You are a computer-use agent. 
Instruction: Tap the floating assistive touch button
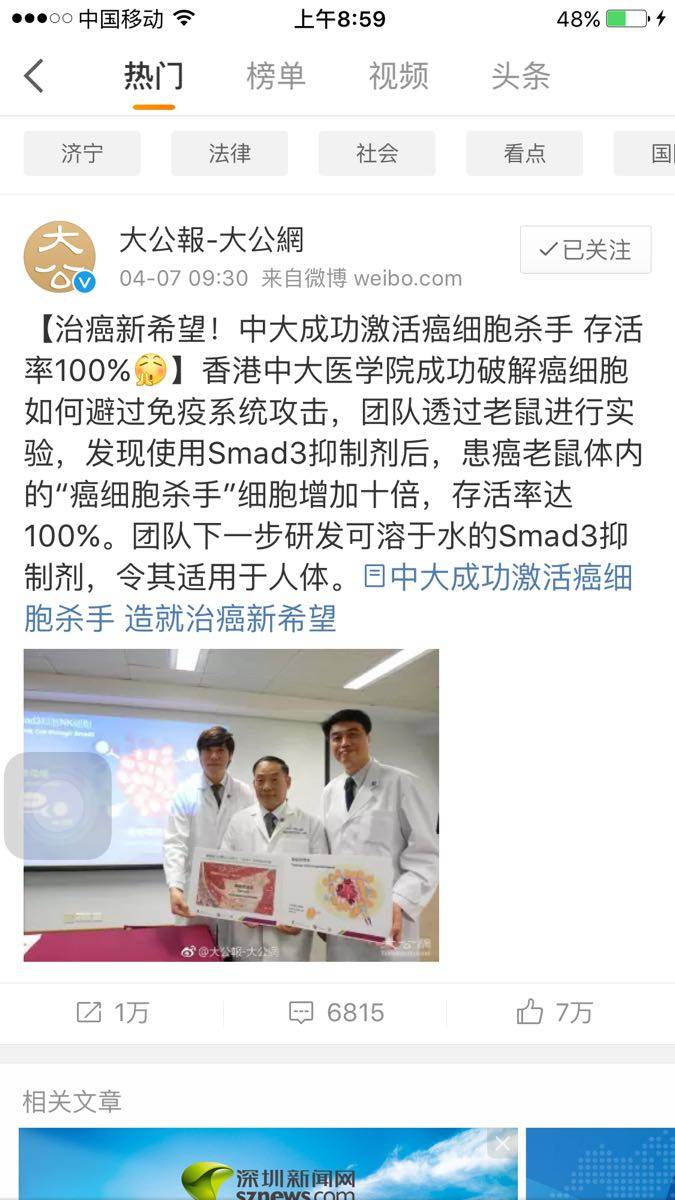(58, 806)
